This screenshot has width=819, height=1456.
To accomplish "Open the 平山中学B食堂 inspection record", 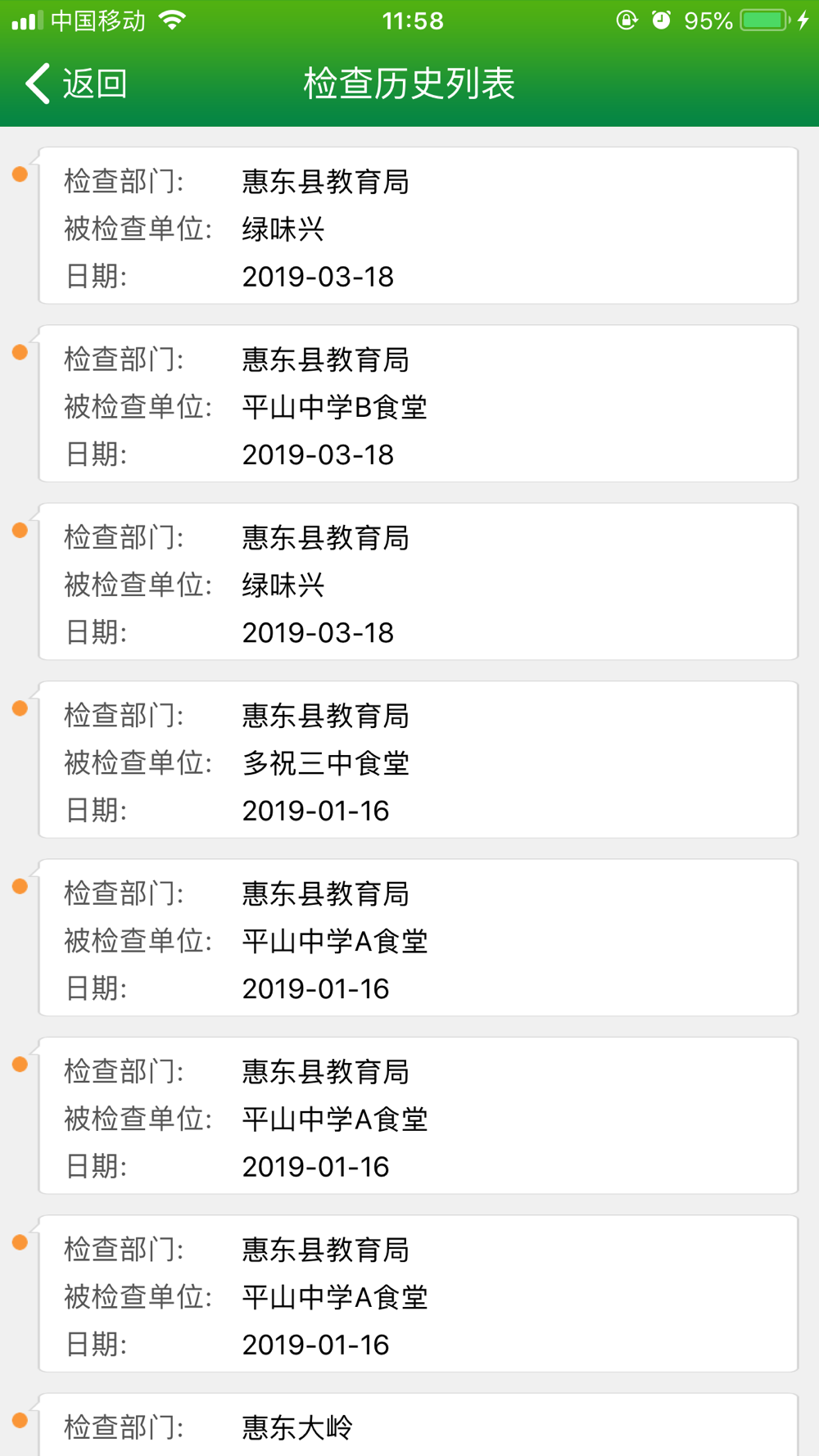I will [x=419, y=404].
